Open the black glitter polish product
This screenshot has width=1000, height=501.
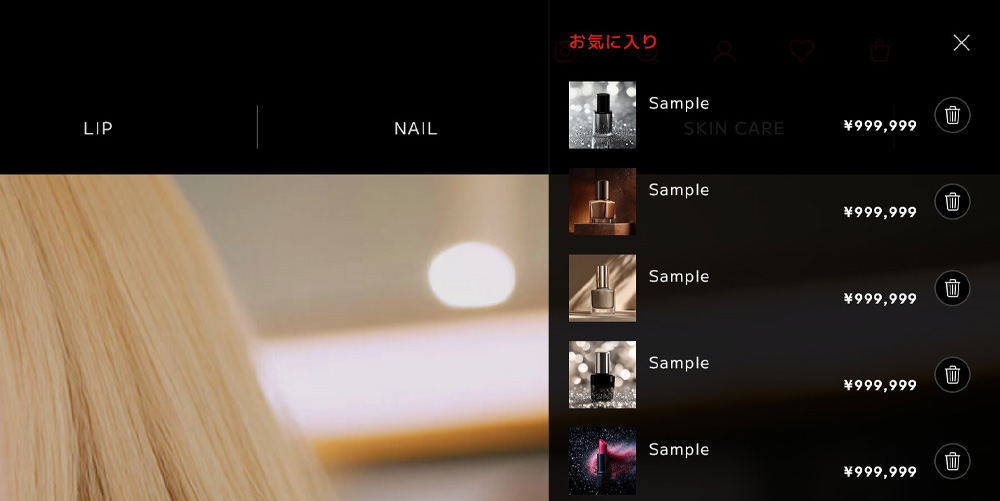click(x=602, y=374)
